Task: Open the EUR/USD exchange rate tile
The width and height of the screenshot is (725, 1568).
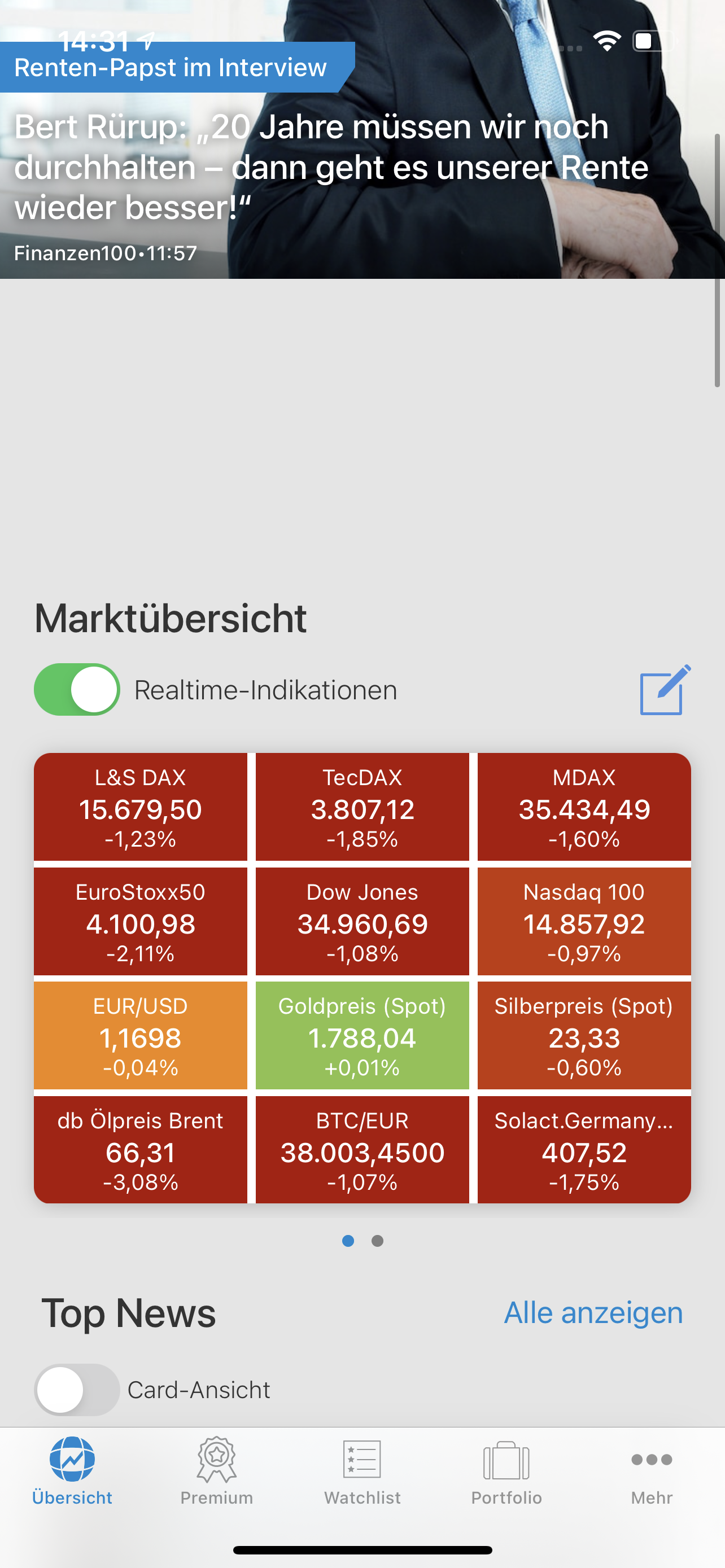Action: [141, 1035]
